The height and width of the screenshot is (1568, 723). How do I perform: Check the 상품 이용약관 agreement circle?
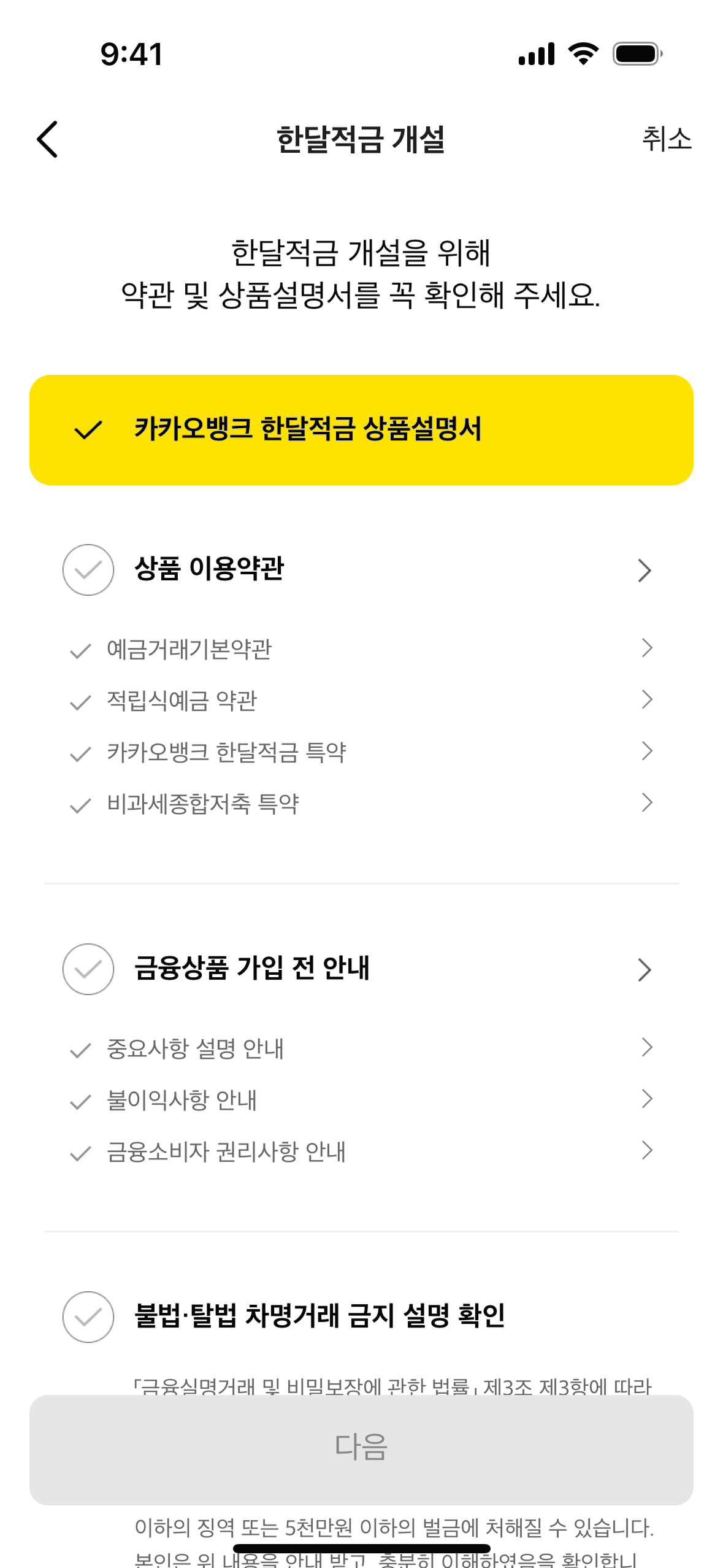[88, 570]
